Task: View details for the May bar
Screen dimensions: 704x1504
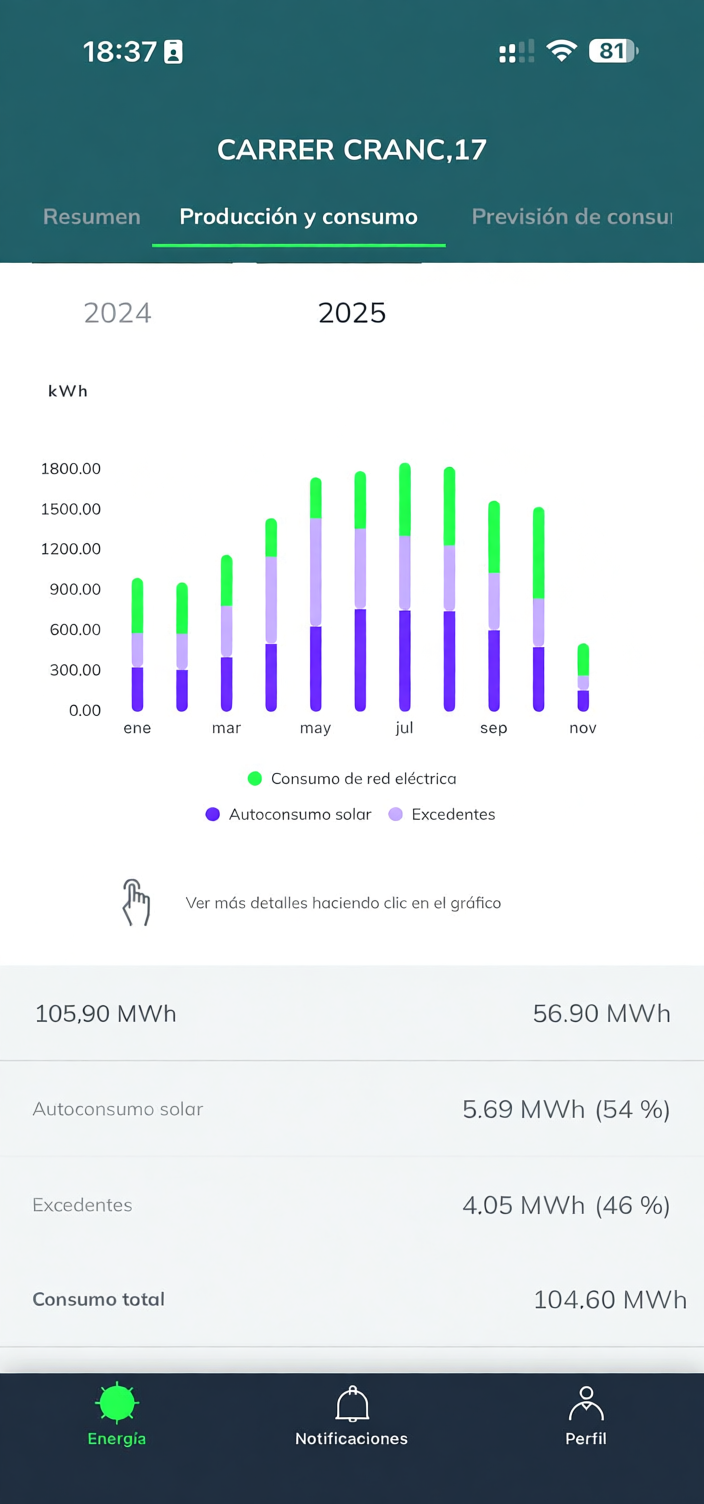Action: (x=316, y=600)
